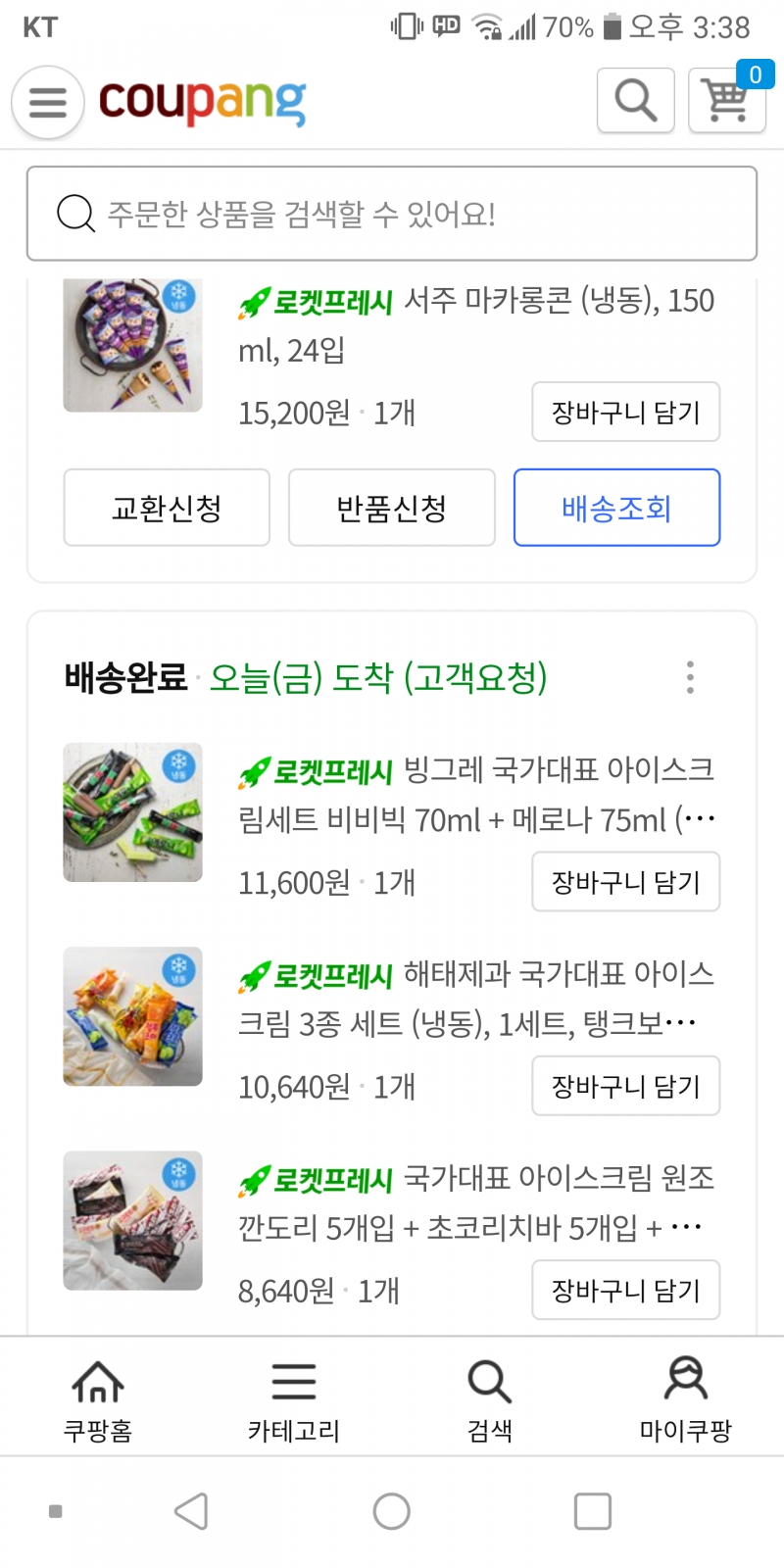Add 해태제과 아이스크림 3종 세트 to cart

click(x=625, y=1086)
